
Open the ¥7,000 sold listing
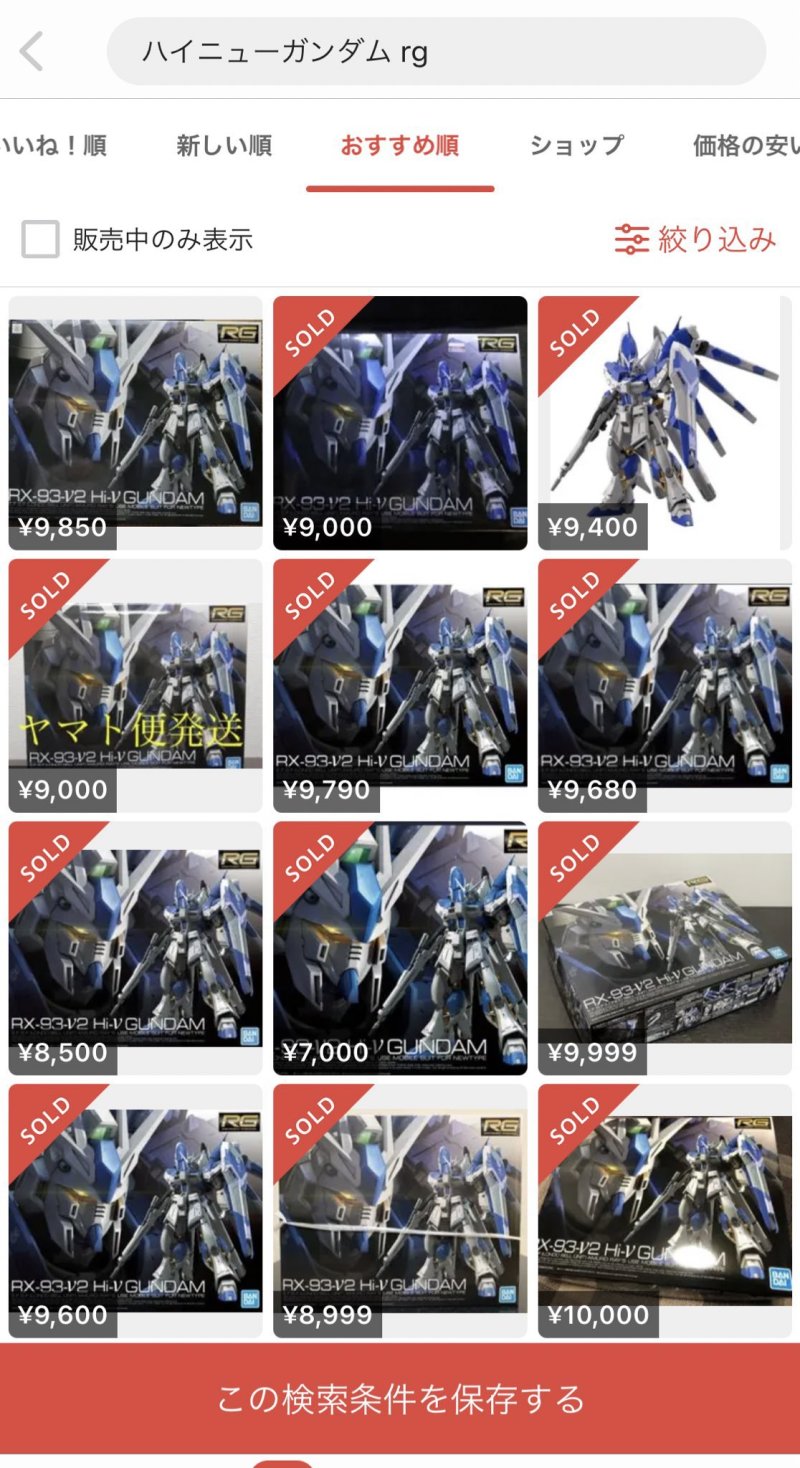(400, 948)
